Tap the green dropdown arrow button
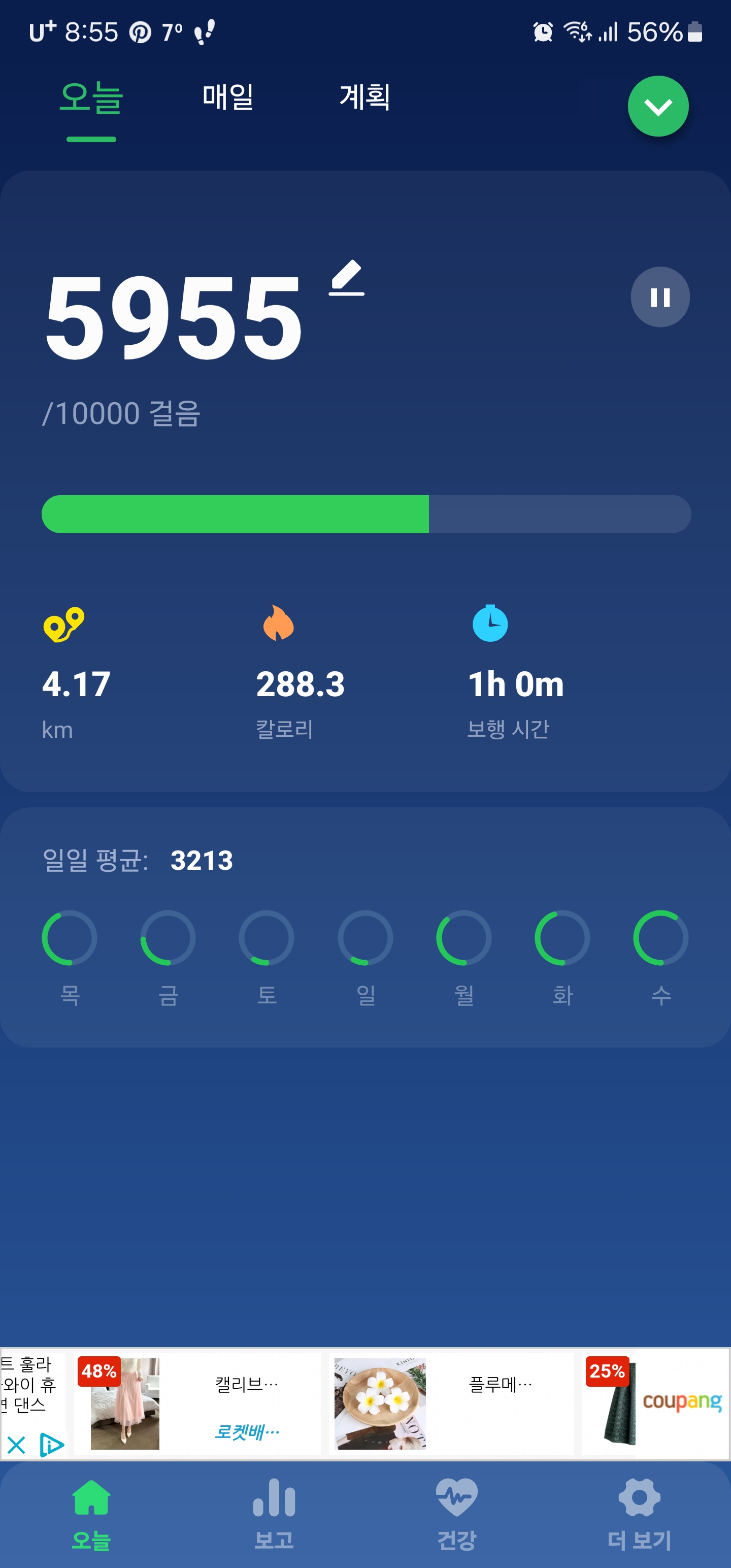Screen dimensions: 731x1568 [657, 107]
